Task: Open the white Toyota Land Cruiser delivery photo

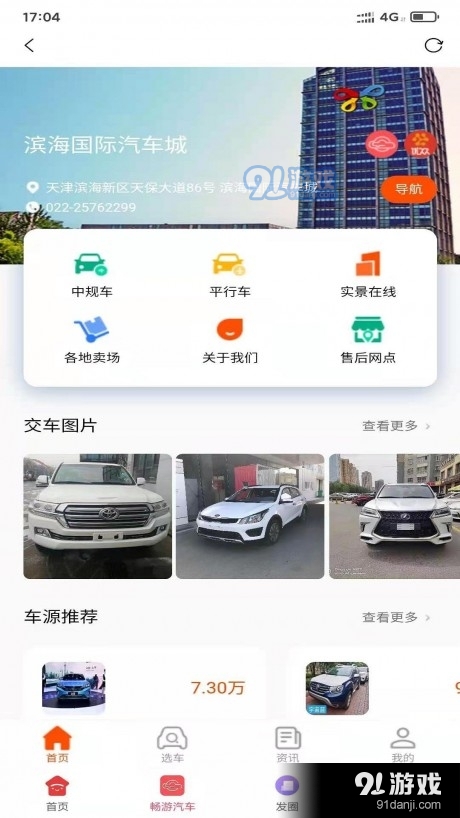Action: point(98,516)
